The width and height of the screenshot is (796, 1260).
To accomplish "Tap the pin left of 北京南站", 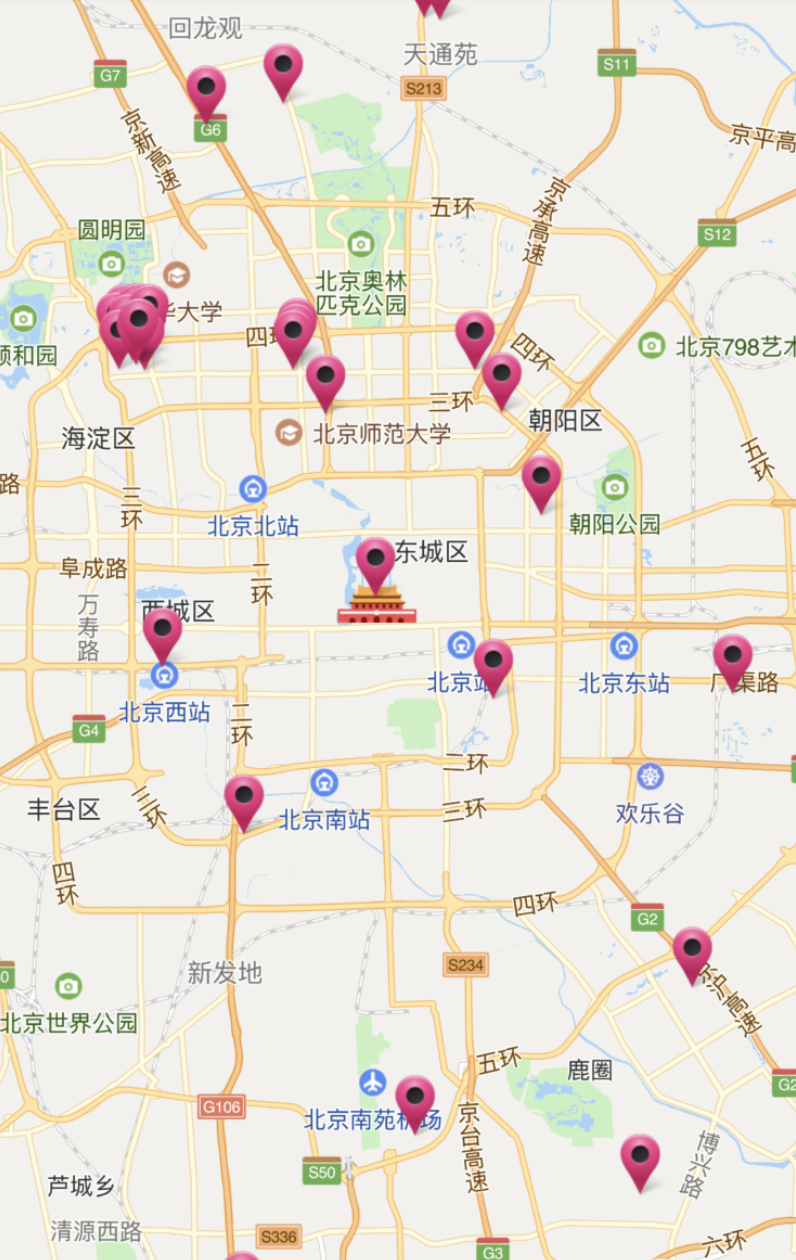I will pyautogui.click(x=244, y=797).
